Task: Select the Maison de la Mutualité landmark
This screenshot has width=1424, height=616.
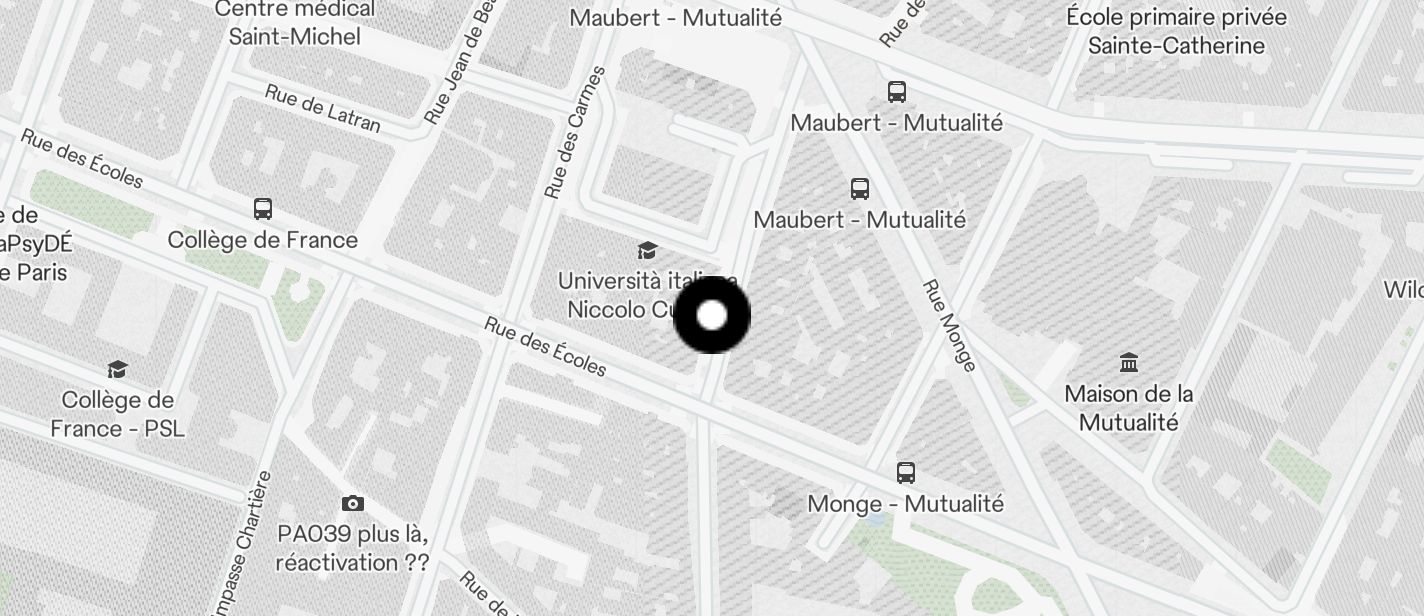Action: (1129, 363)
